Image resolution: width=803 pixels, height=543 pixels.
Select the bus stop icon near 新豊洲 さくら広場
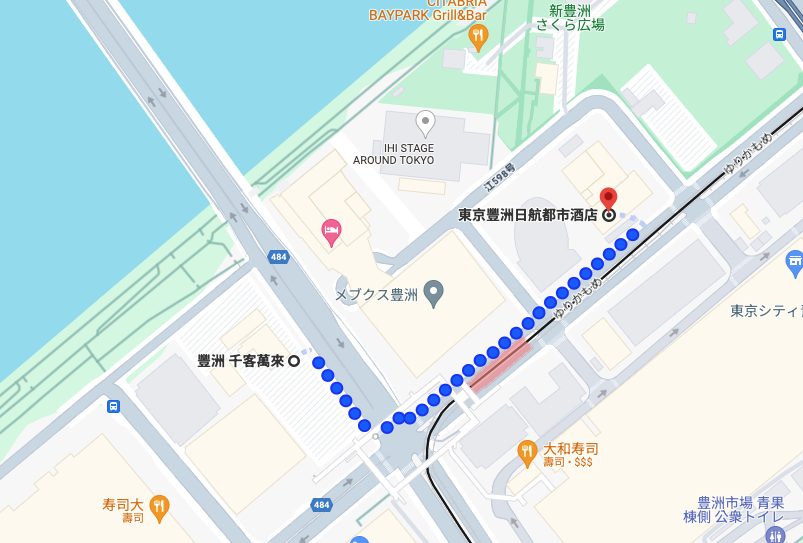(x=780, y=34)
